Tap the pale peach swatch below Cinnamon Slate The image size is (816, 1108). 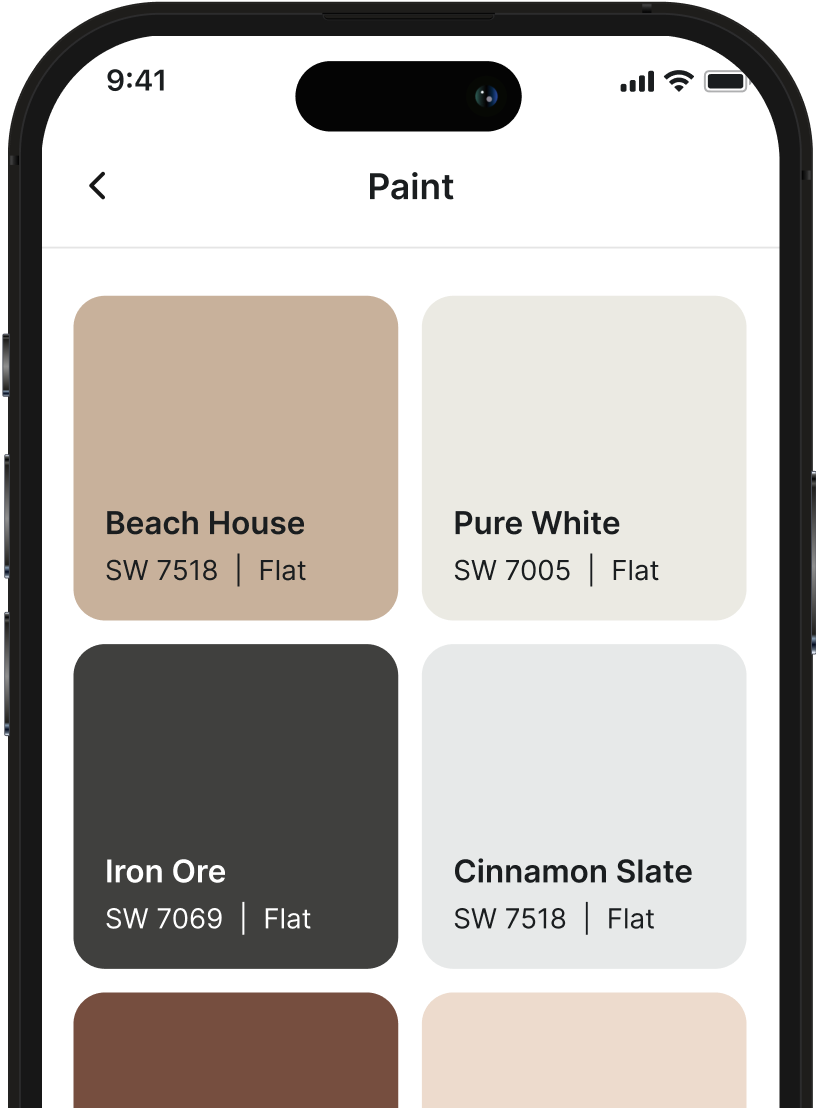pyautogui.click(x=584, y=1050)
